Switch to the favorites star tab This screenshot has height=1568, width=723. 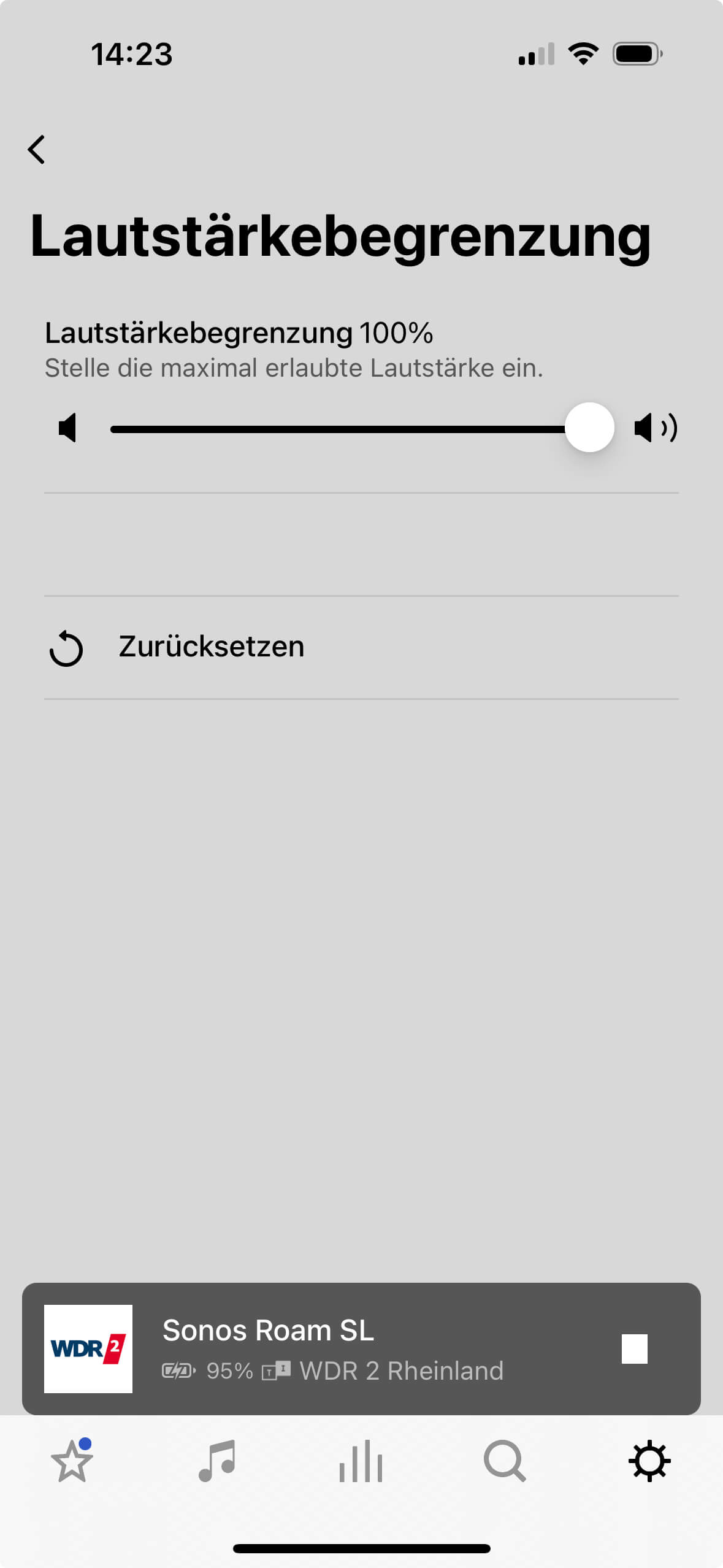pyautogui.click(x=72, y=1461)
